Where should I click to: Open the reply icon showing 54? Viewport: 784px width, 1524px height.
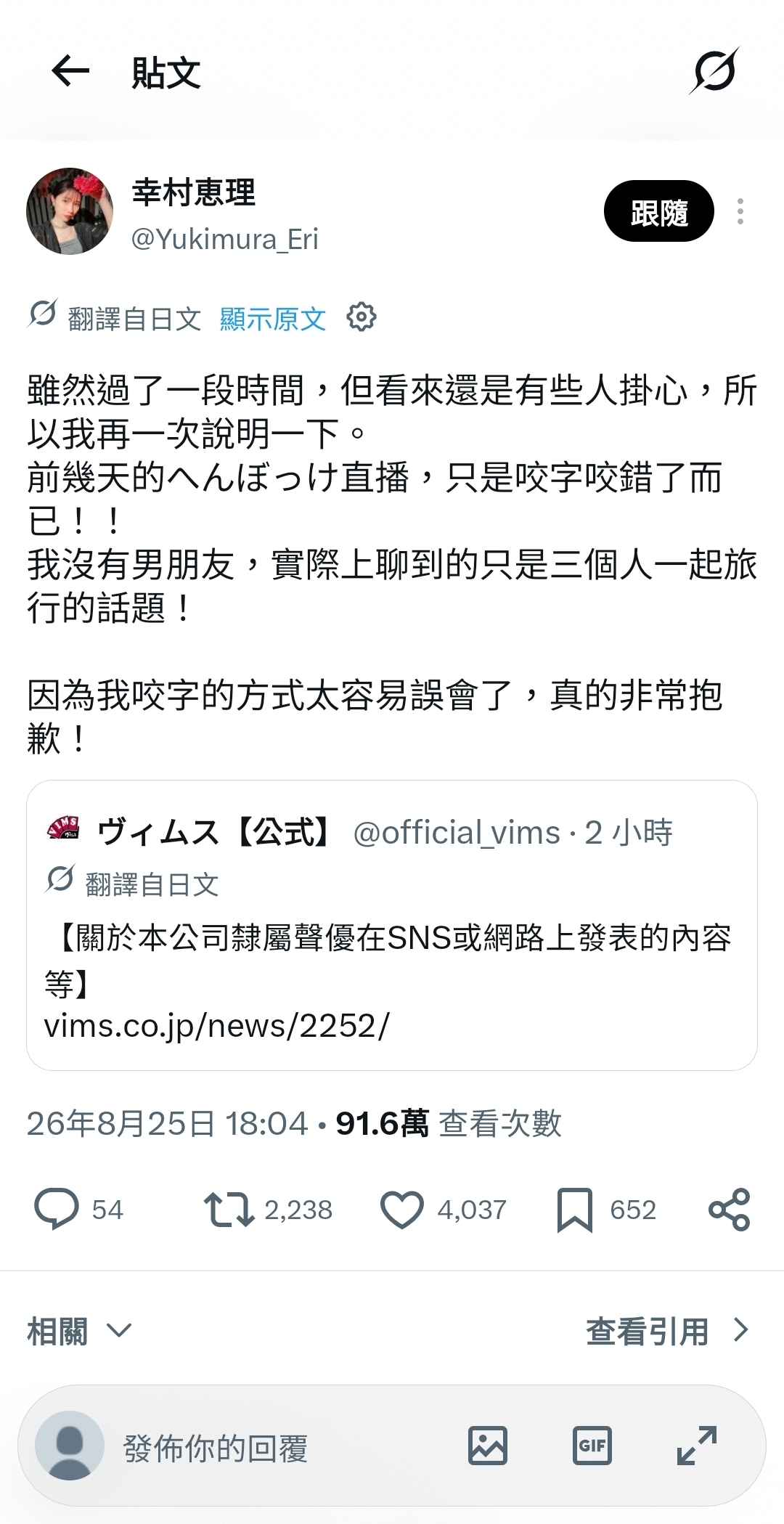click(78, 1210)
